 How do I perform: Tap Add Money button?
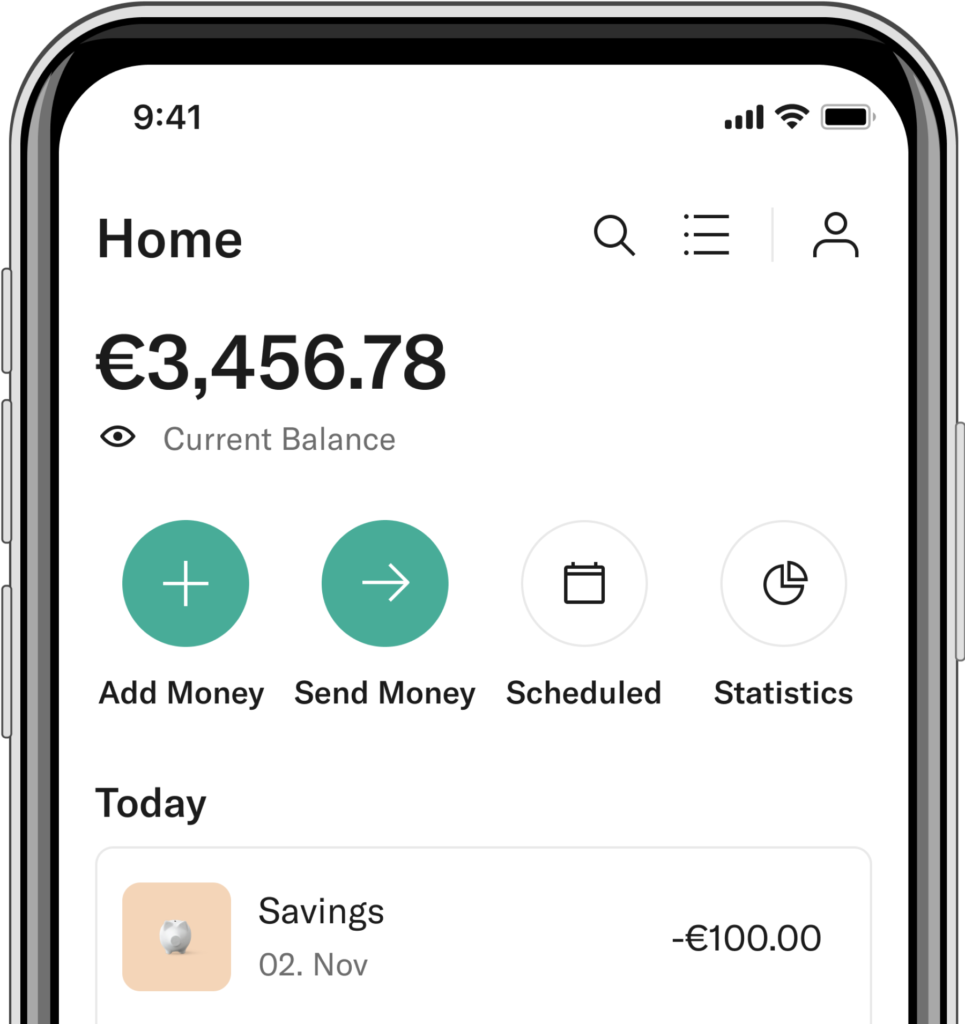pyautogui.click(x=185, y=583)
